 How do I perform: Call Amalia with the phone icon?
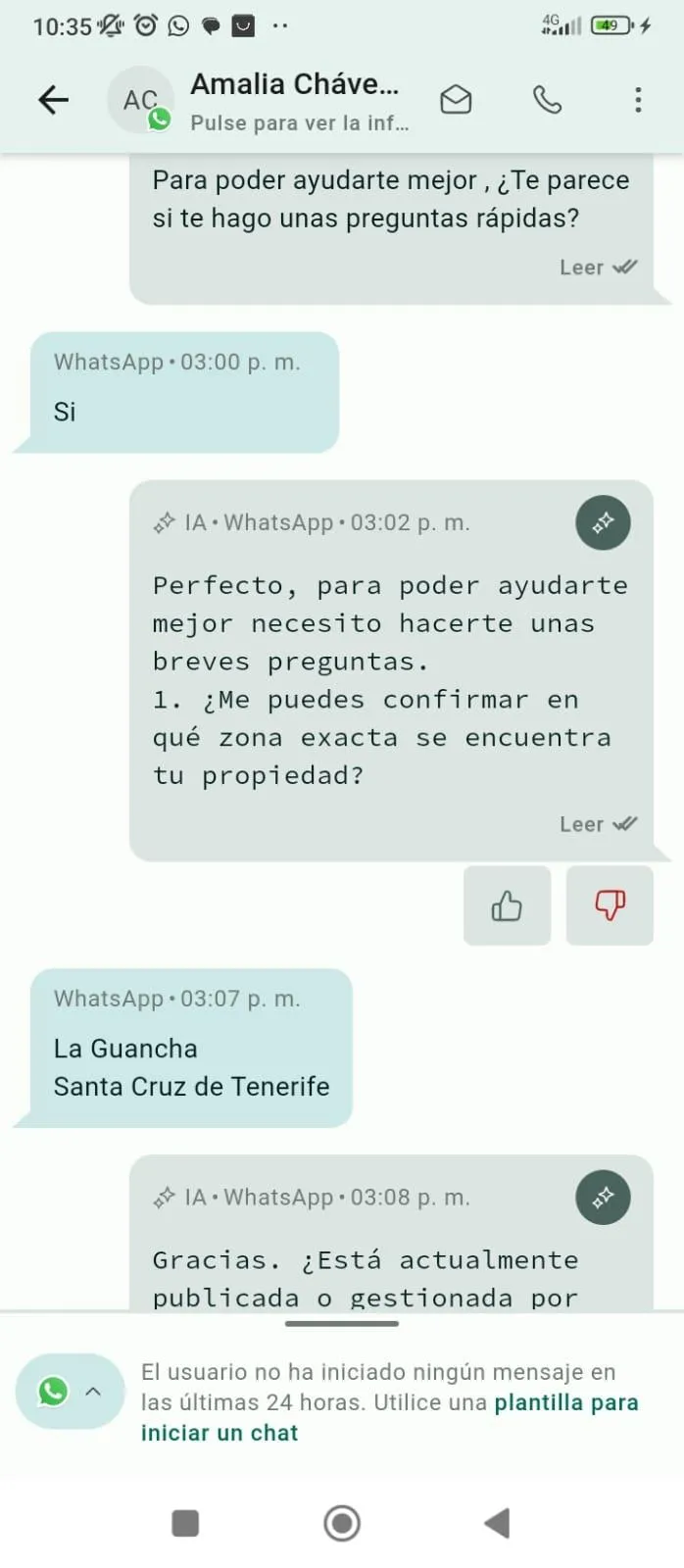coord(547,99)
